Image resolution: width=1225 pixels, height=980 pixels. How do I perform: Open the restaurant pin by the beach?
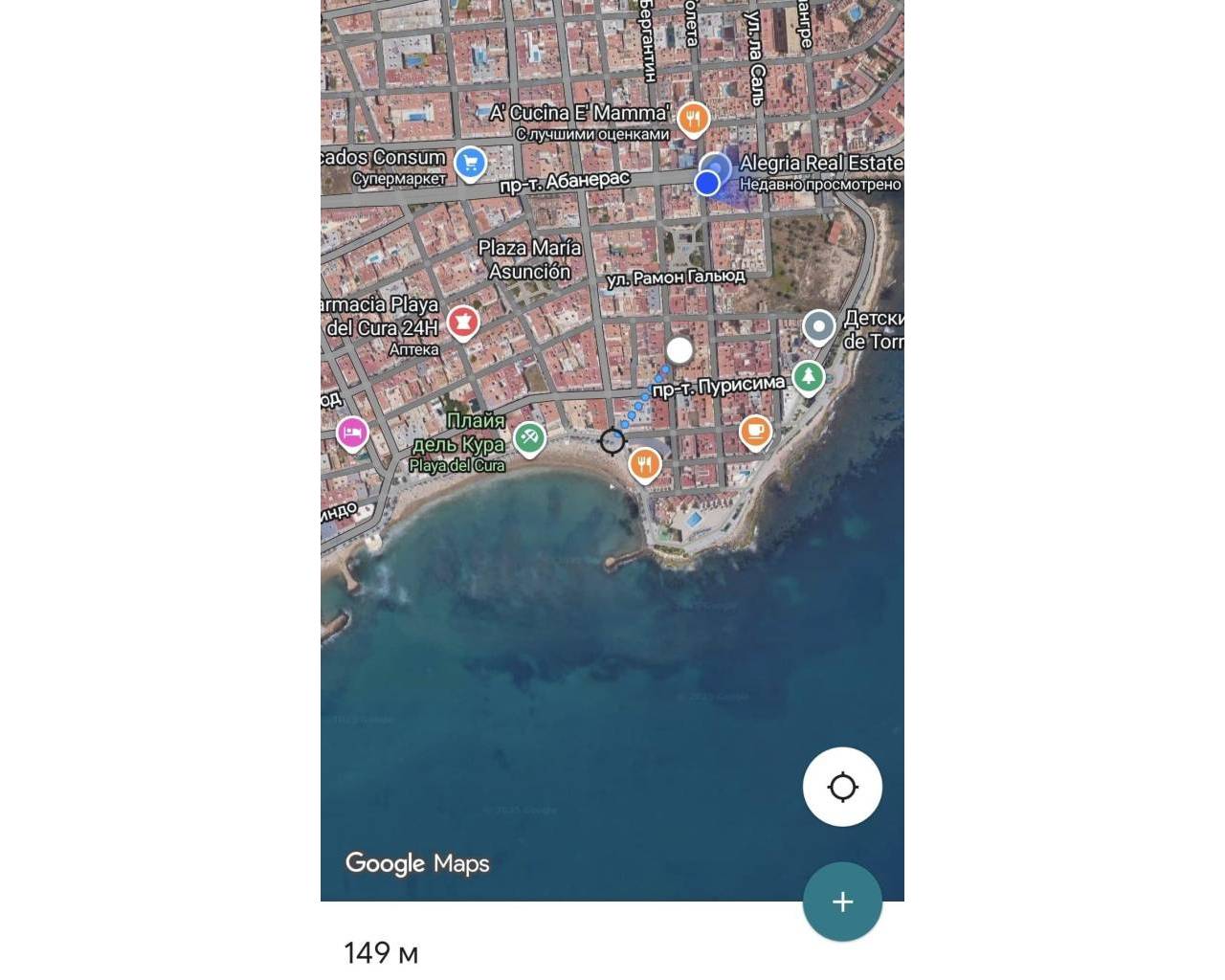[645, 464]
